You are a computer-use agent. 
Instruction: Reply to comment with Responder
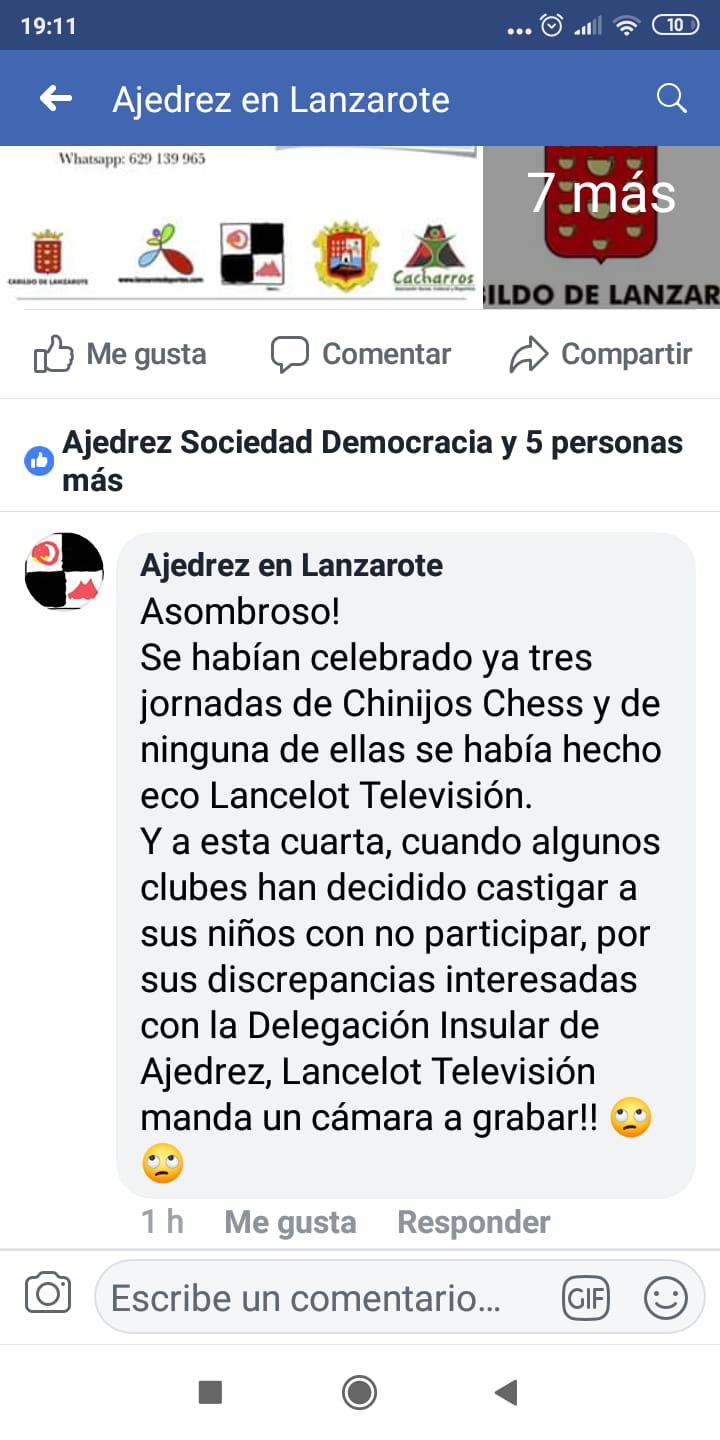(x=474, y=1222)
